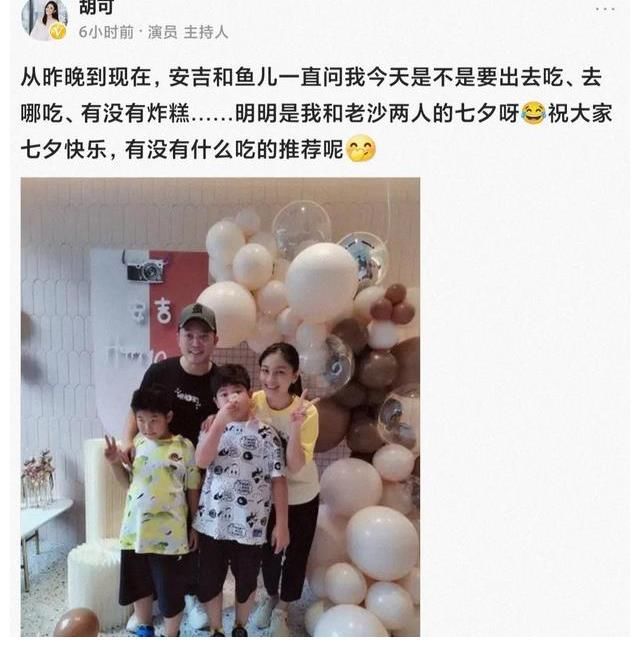Open the username 胡可

[96, 8]
